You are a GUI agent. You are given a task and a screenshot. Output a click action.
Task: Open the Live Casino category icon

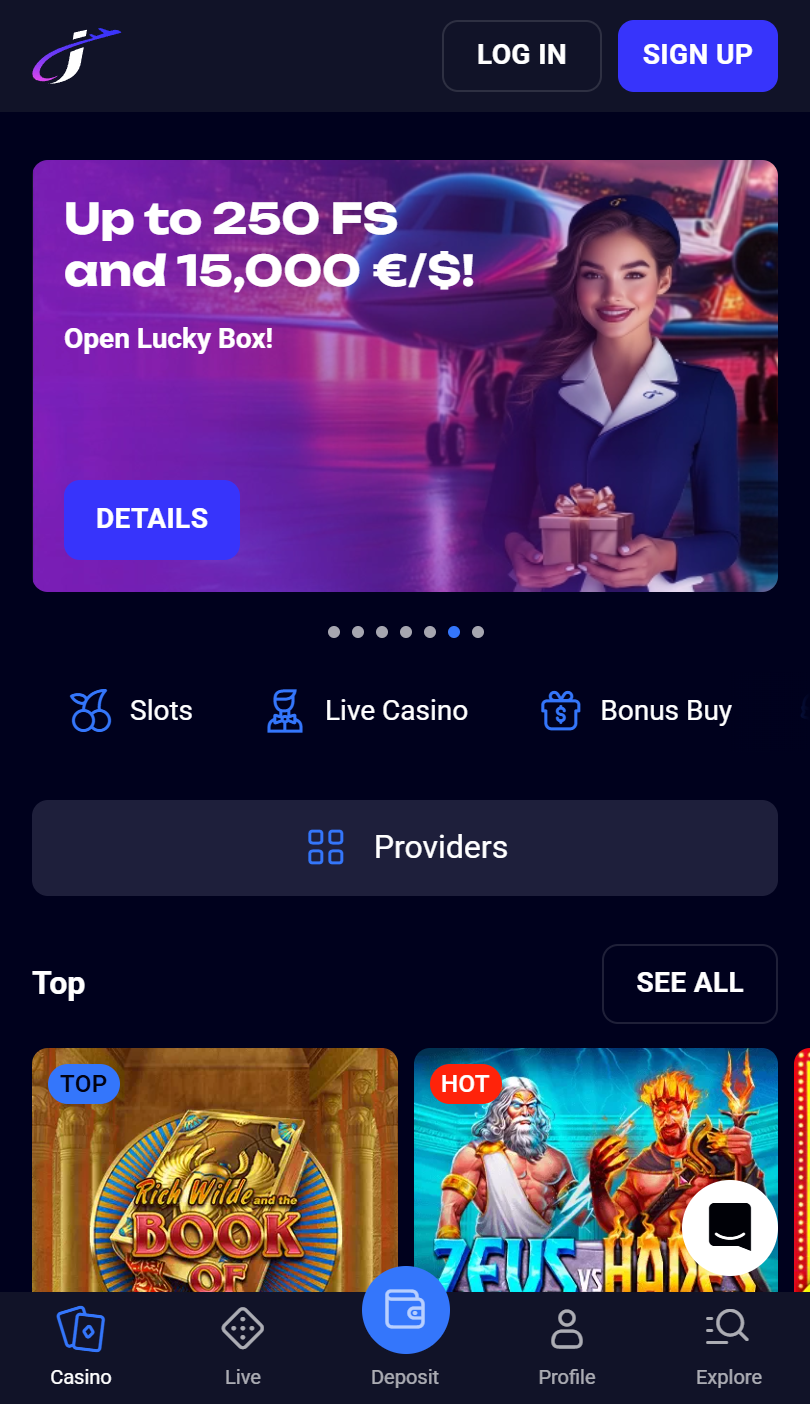coord(284,710)
